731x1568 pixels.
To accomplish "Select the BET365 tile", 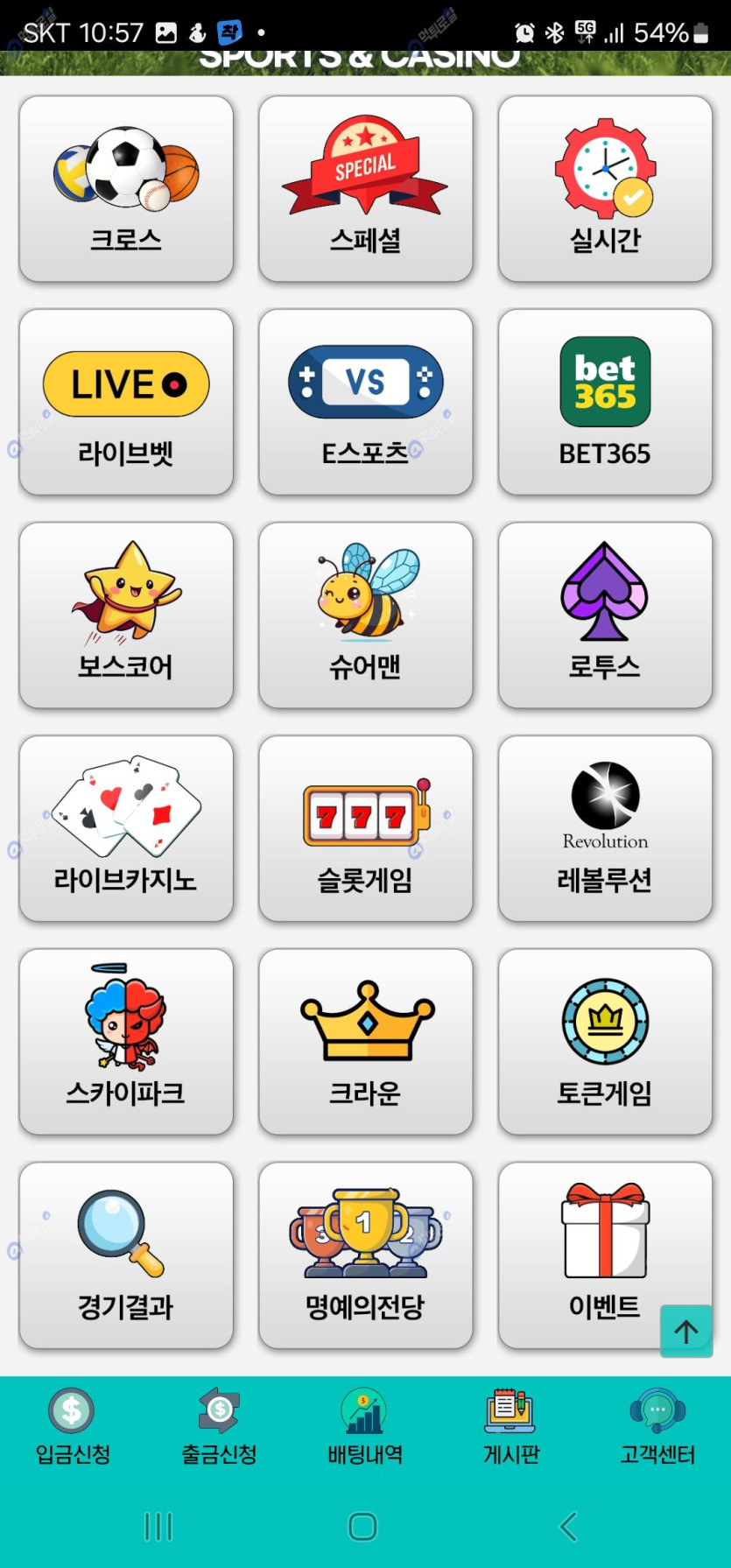I will [x=605, y=403].
